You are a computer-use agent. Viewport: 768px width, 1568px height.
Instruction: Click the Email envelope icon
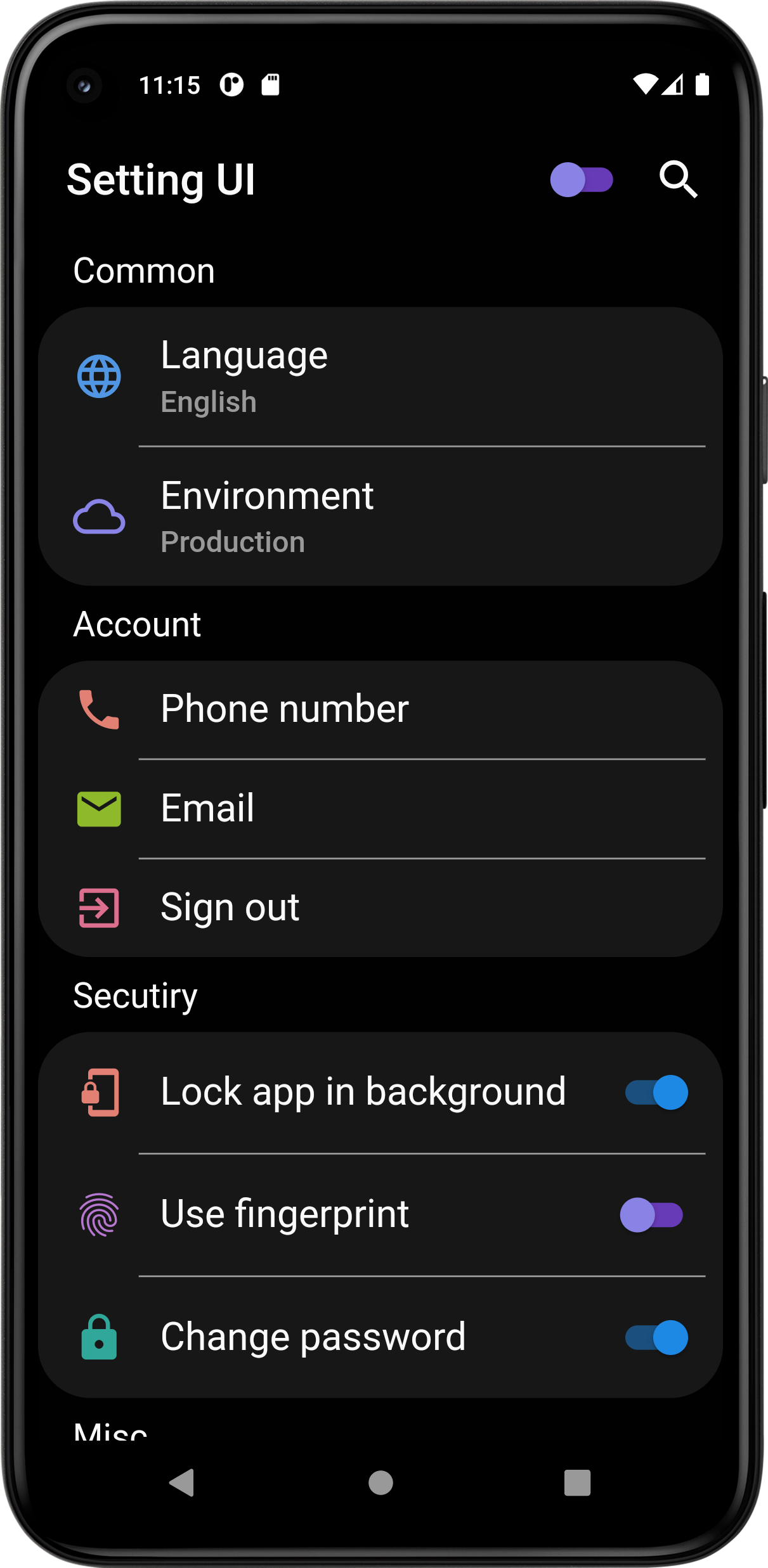98,807
